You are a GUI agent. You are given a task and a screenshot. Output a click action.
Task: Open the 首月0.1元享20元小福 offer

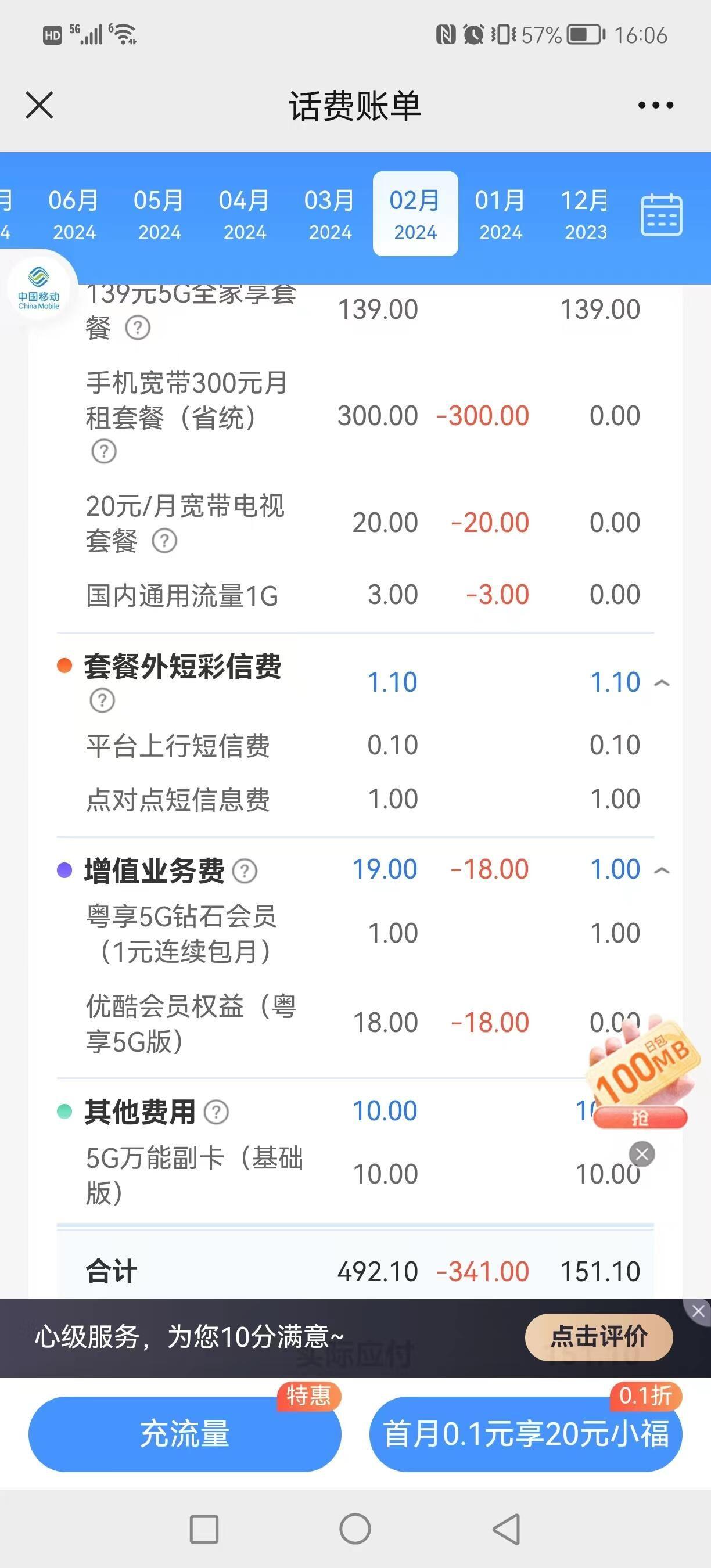point(526,1433)
